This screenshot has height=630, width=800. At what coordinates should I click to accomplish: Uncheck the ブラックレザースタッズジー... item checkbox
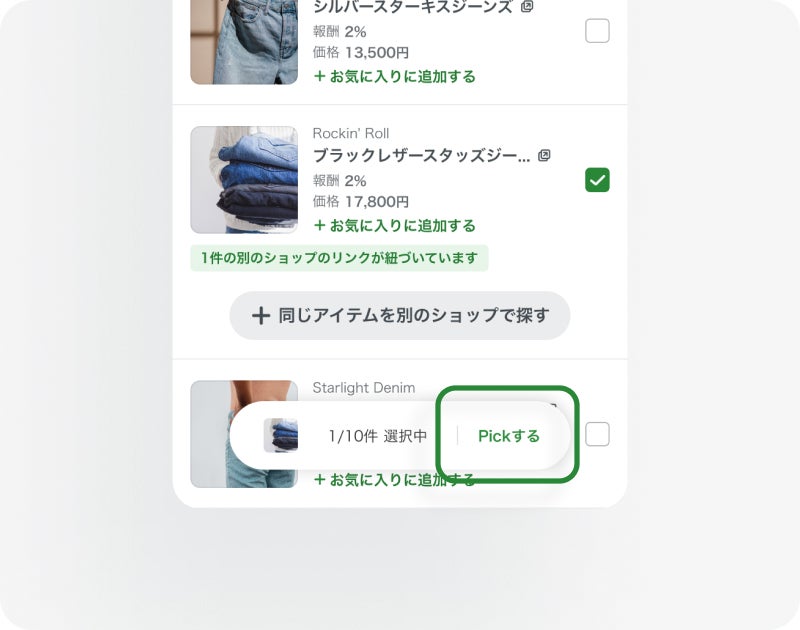click(x=597, y=180)
